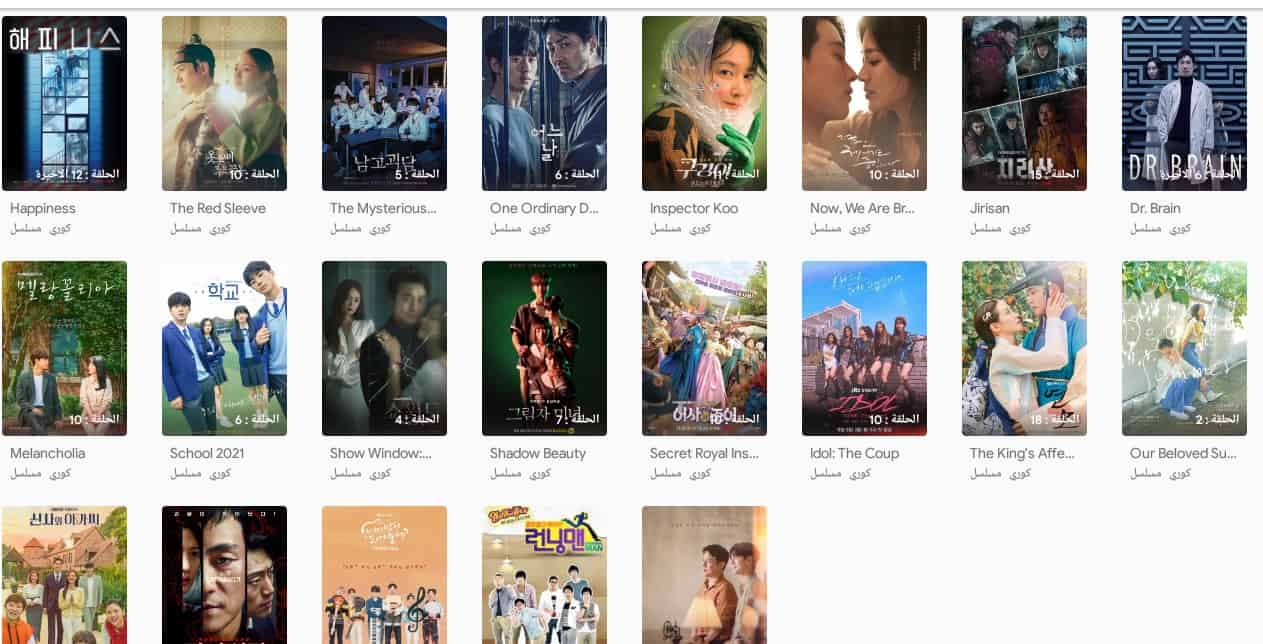The height and width of the screenshot is (644, 1263).
Task: Open The King's Affe... card
Action: [x=1024, y=348]
